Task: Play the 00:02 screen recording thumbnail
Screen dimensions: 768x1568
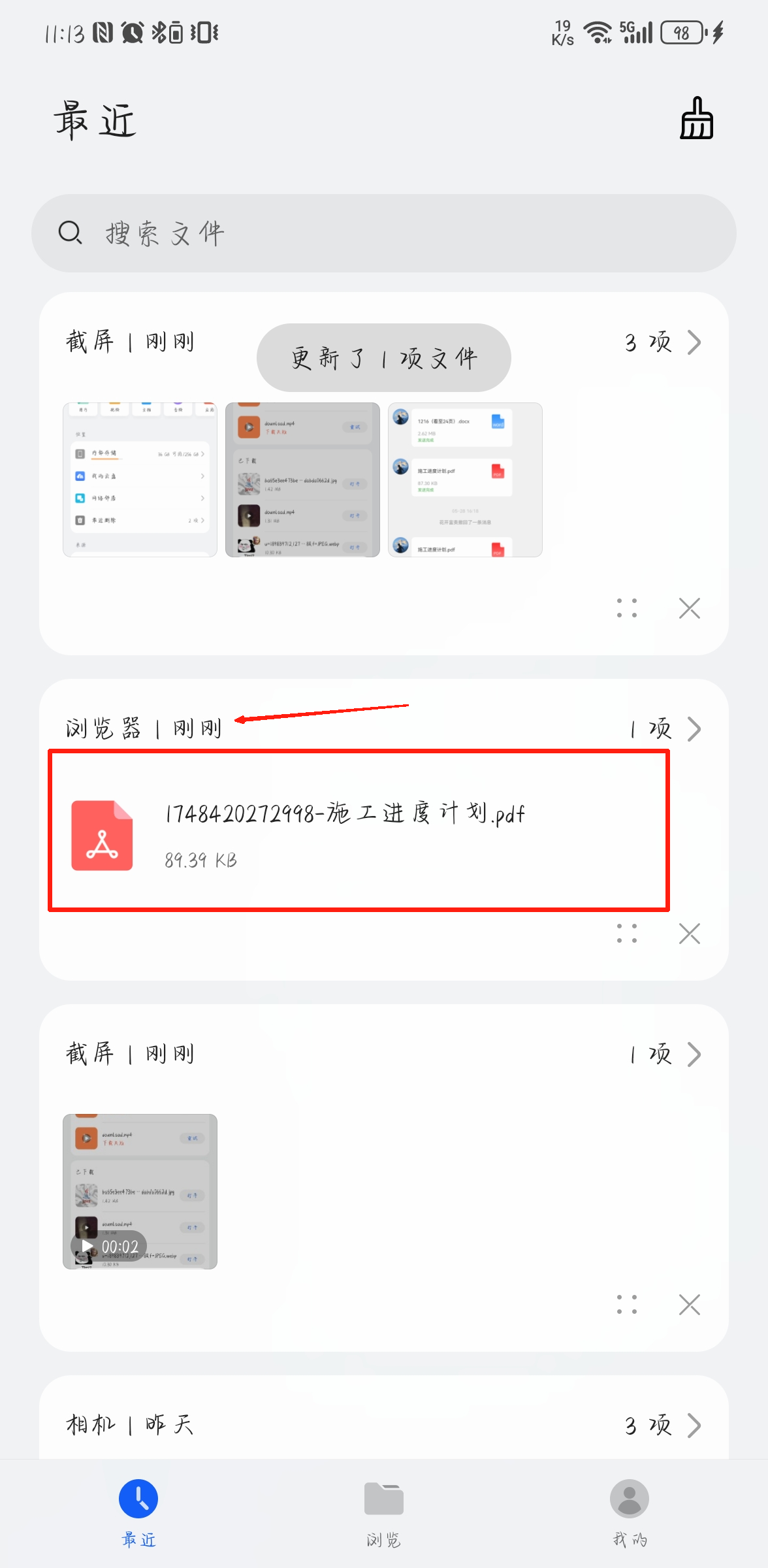Action: (140, 1191)
